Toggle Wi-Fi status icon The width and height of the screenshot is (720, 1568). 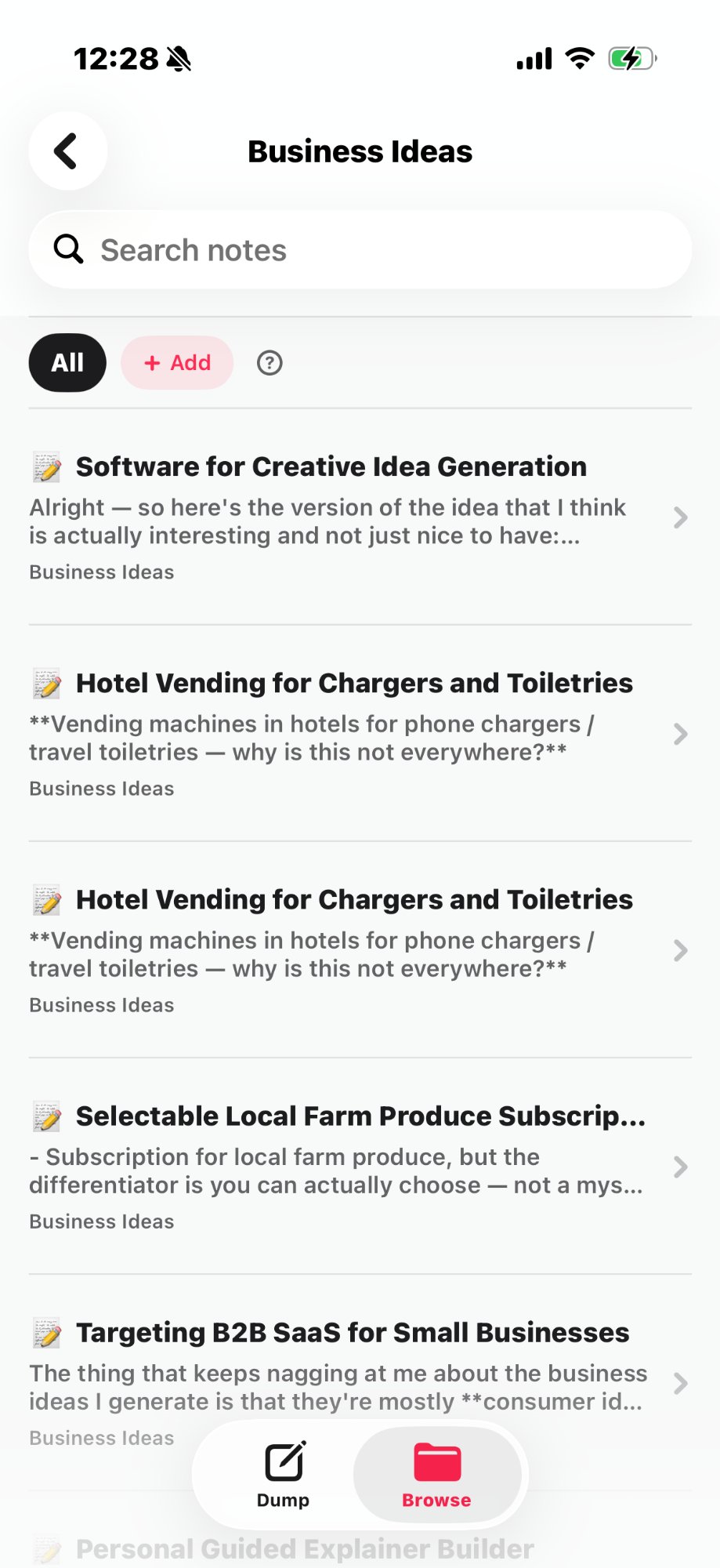tap(578, 57)
